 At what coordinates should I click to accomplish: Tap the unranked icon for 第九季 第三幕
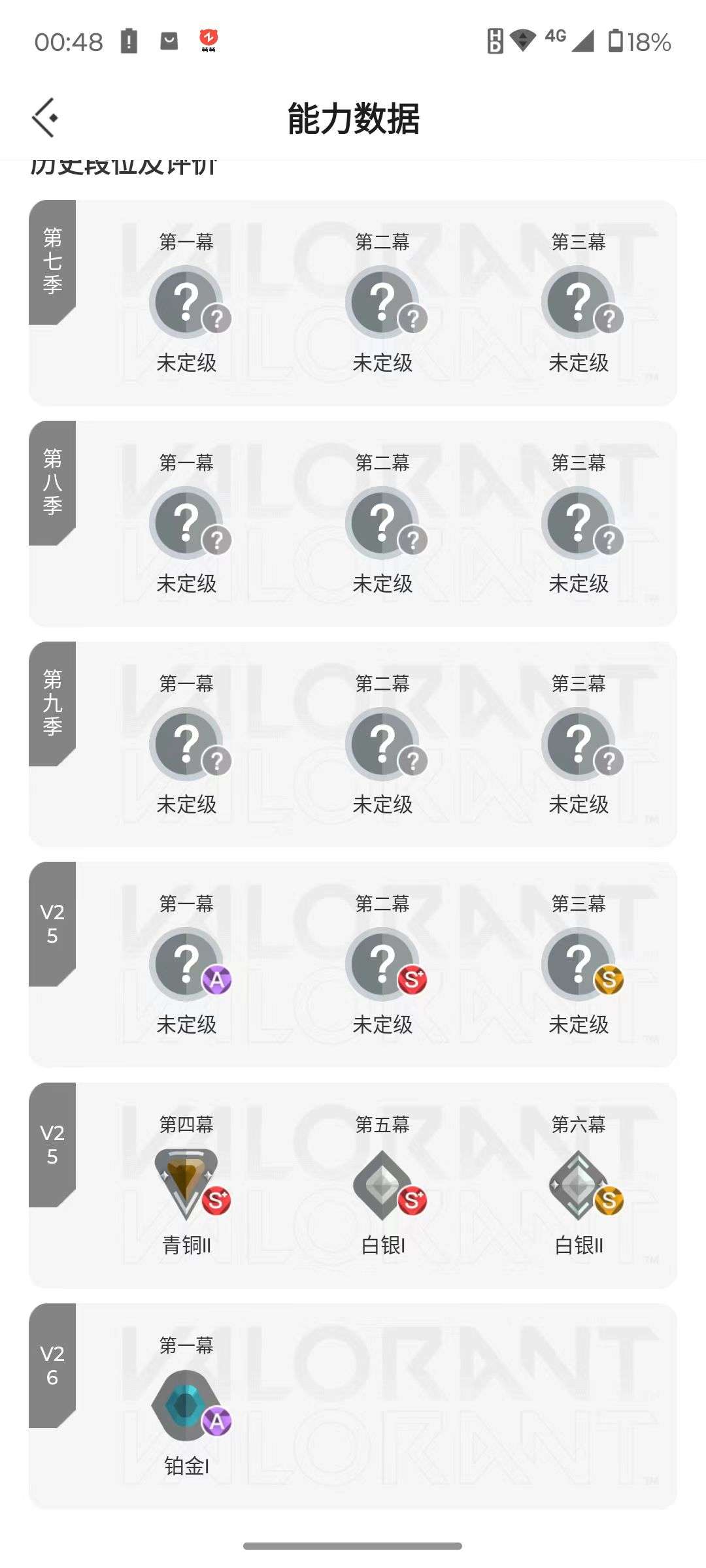(579, 745)
